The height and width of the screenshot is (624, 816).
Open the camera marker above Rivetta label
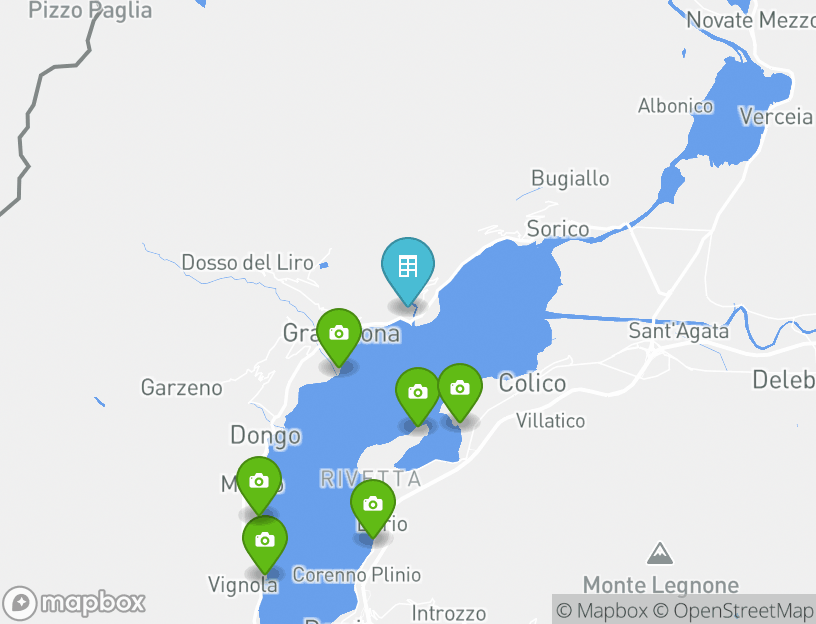coord(418,394)
